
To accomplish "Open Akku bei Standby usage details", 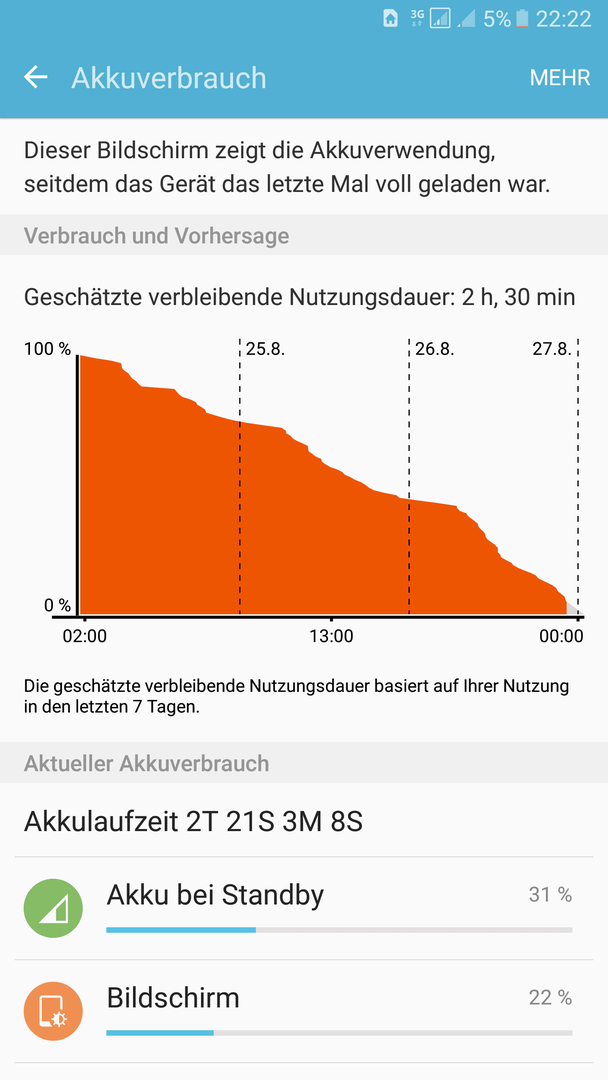I will pyautogui.click(x=304, y=908).
